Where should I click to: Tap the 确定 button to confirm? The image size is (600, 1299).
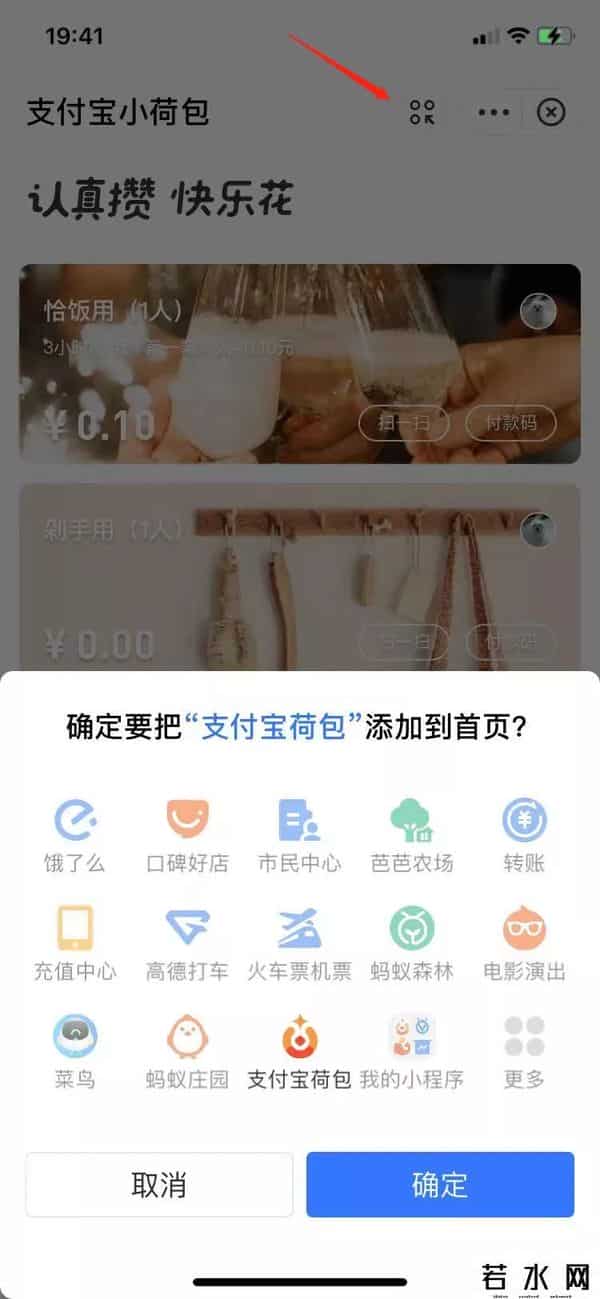440,1185
